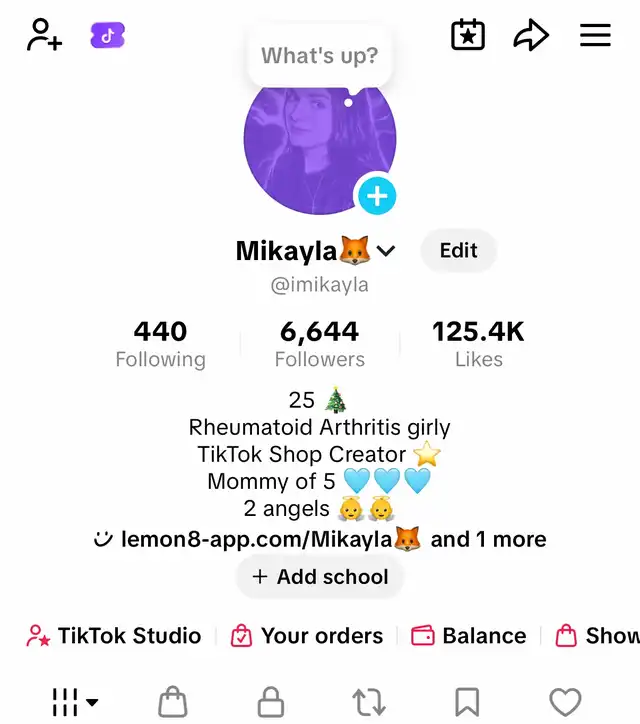Open the hamburger menu
Viewport: 640px width, 724px height.
[595, 35]
